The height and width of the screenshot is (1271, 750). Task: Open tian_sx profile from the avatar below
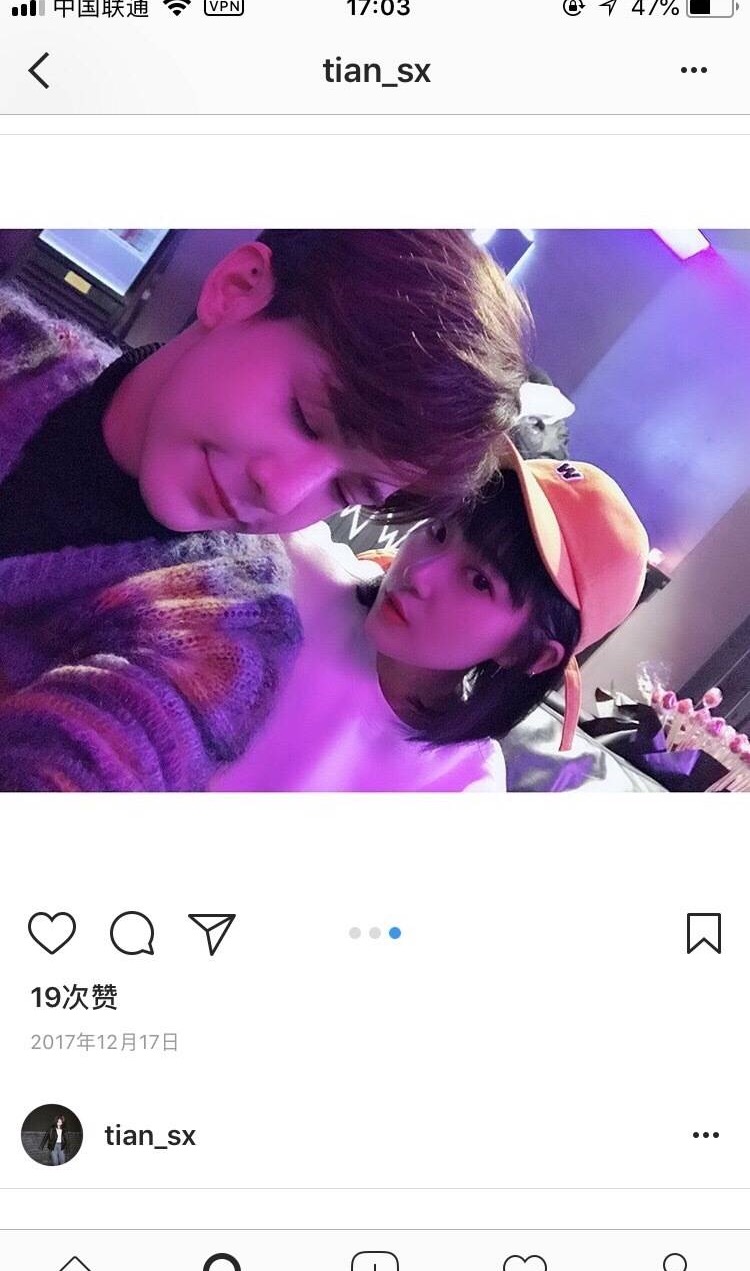pyautogui.click(x=52, y=1135)
